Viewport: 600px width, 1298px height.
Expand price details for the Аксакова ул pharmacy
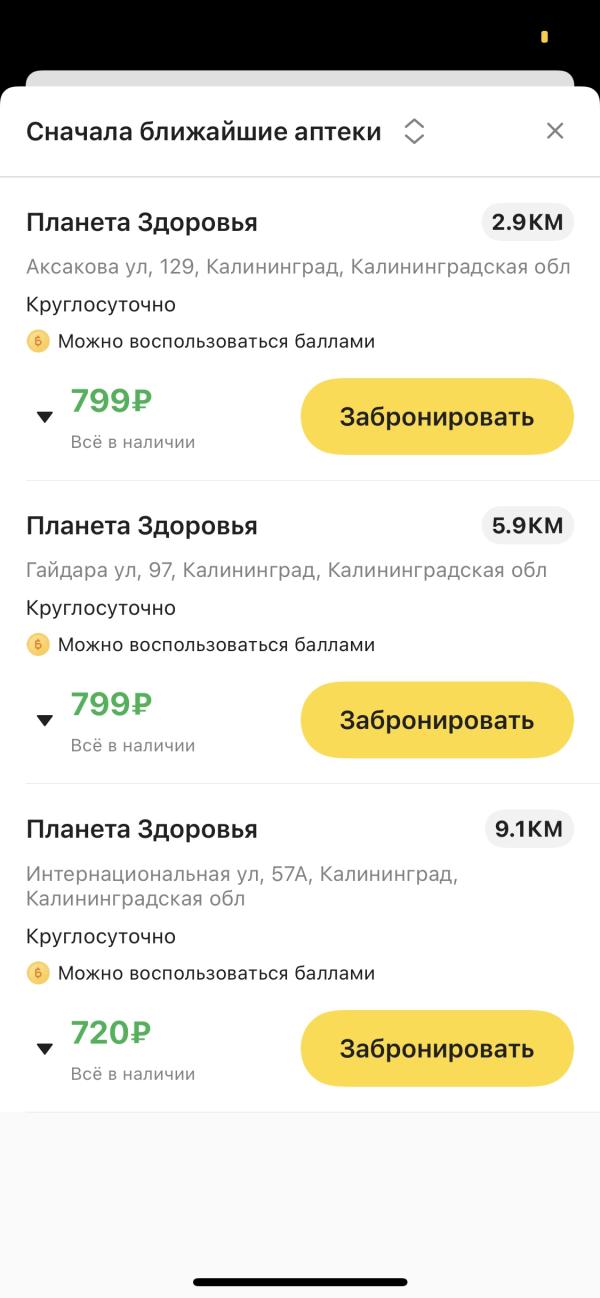click(44, 416)
